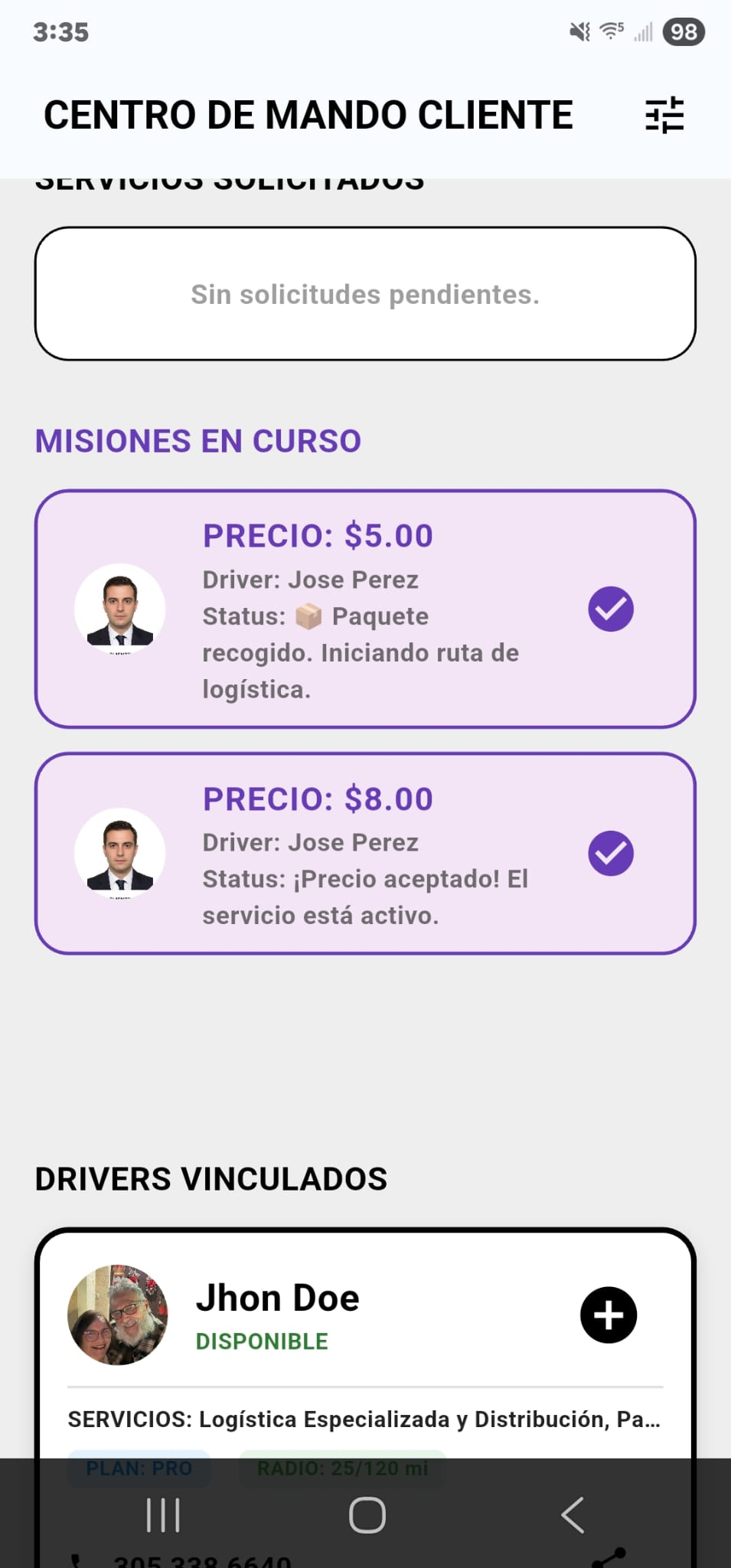Open recent apps from the navigation bar
The height and width of the screenshot is (1568, 731).
tap(163, 1514)
